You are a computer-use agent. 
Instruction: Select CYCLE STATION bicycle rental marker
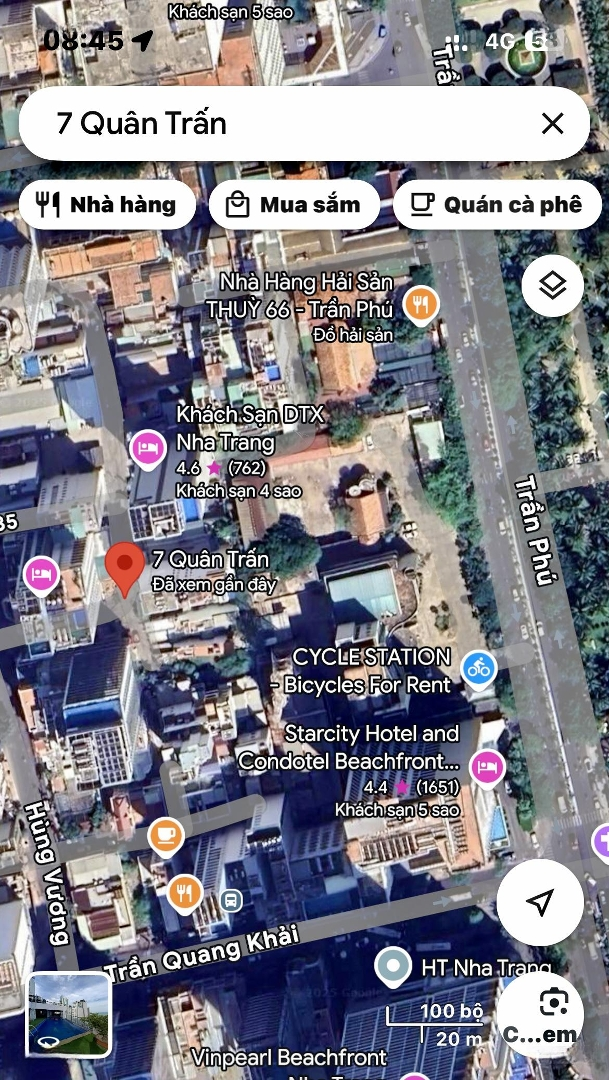[479, 669]
